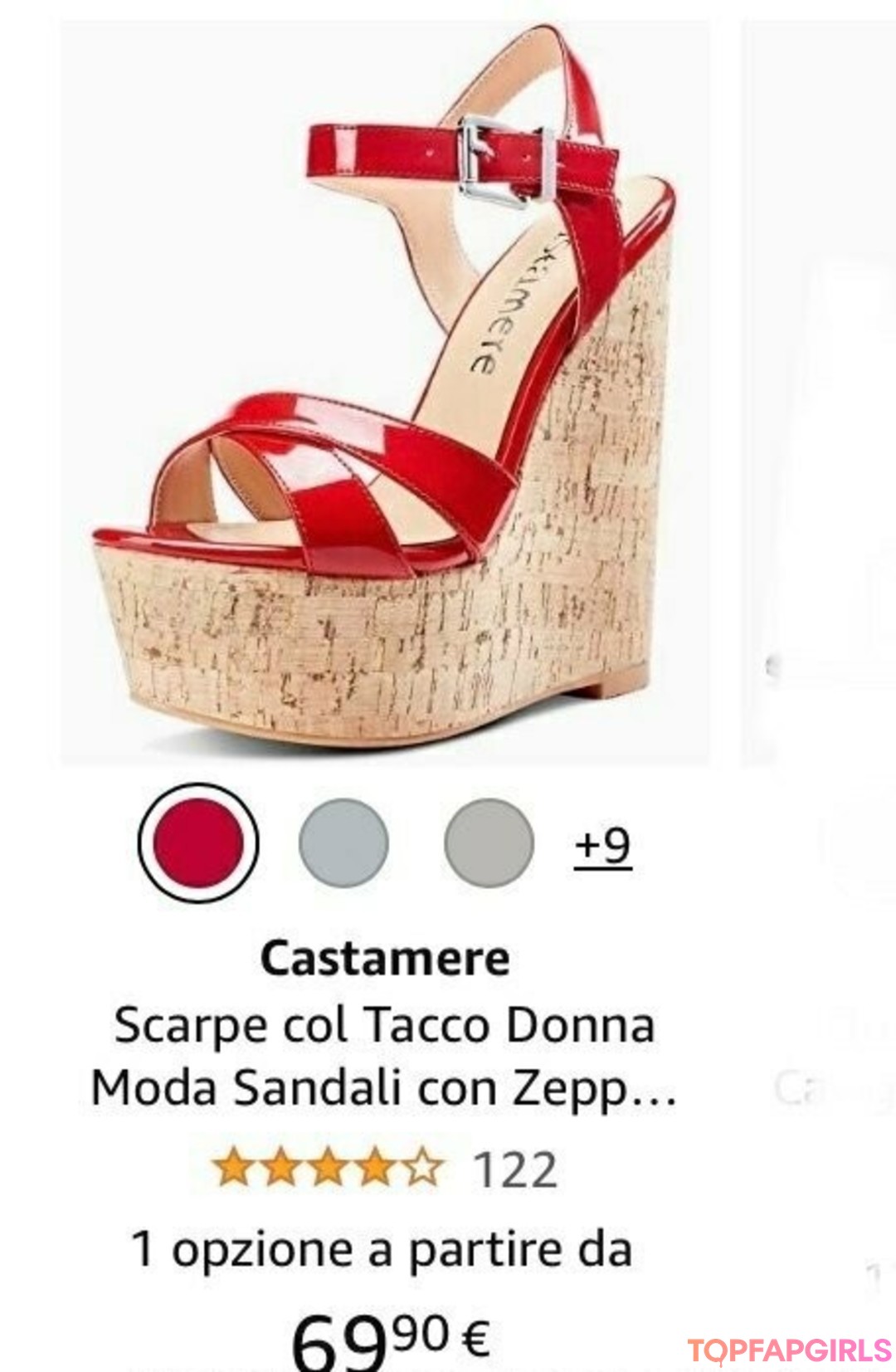Open the Castamere red wedge sandal image
The image size is (896, 1372).
[384, 390]
